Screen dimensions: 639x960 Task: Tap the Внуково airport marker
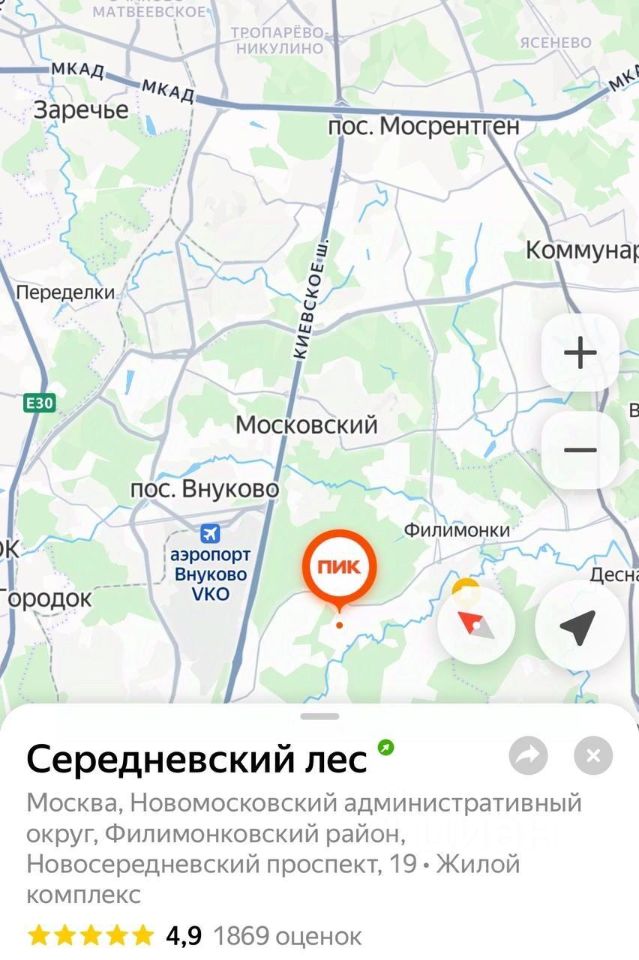click(210, 534)
